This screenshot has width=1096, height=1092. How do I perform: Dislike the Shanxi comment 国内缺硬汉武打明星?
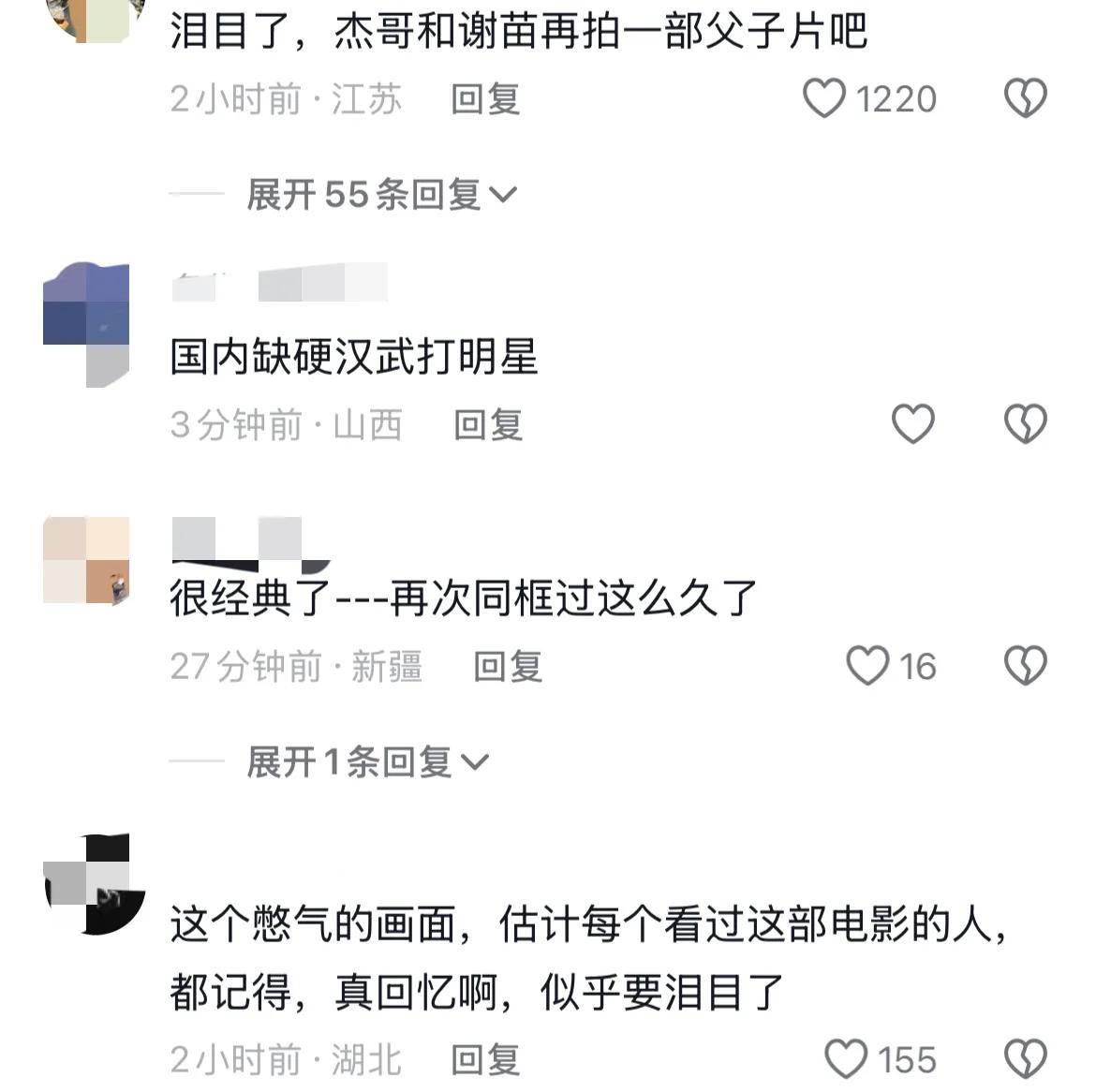tap(1025, 424)
